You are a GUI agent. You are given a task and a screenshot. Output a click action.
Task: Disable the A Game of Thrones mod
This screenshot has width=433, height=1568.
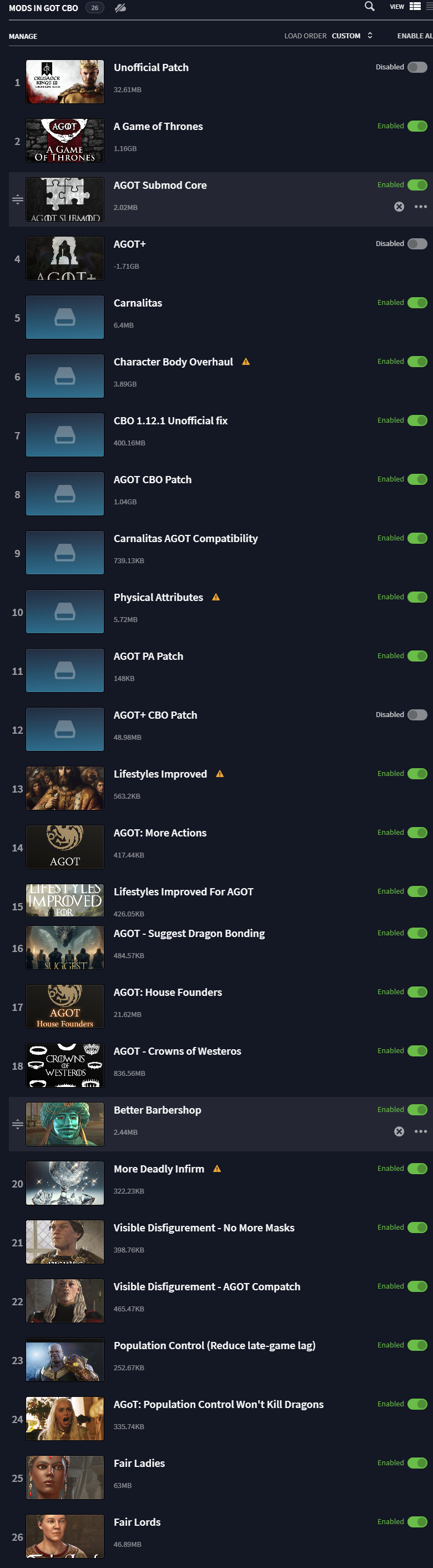417,126
